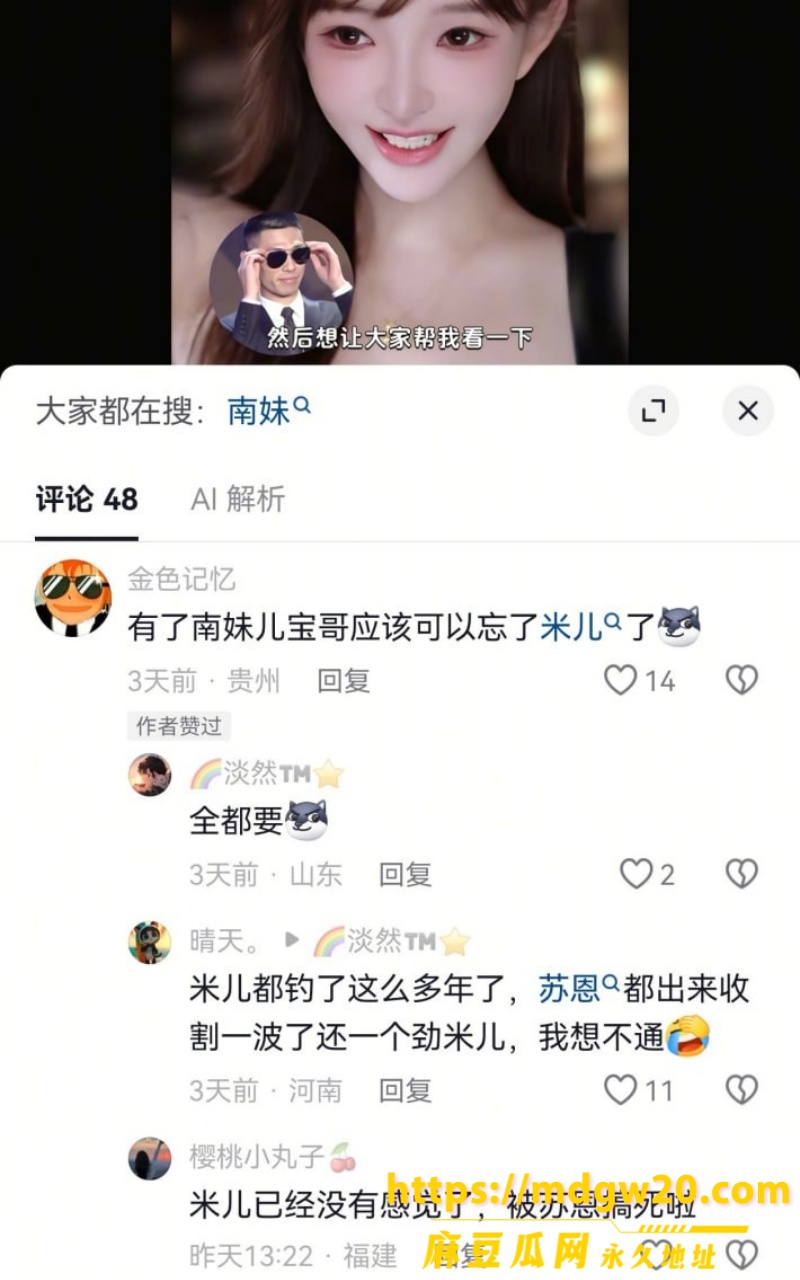Dislike 金色记忆's comment
Viewport: 800px width, 1280px height.
pos(741,681)
